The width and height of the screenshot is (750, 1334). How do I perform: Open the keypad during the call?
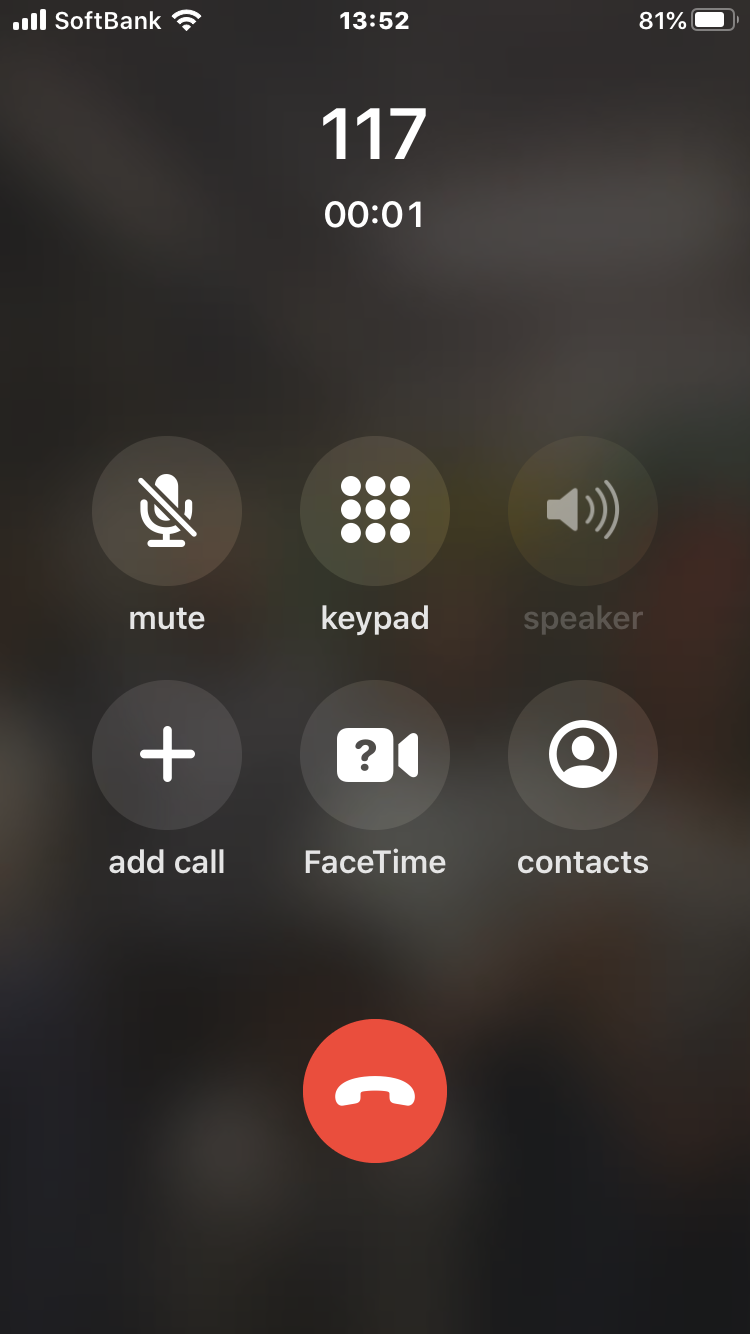pos(375,511)
